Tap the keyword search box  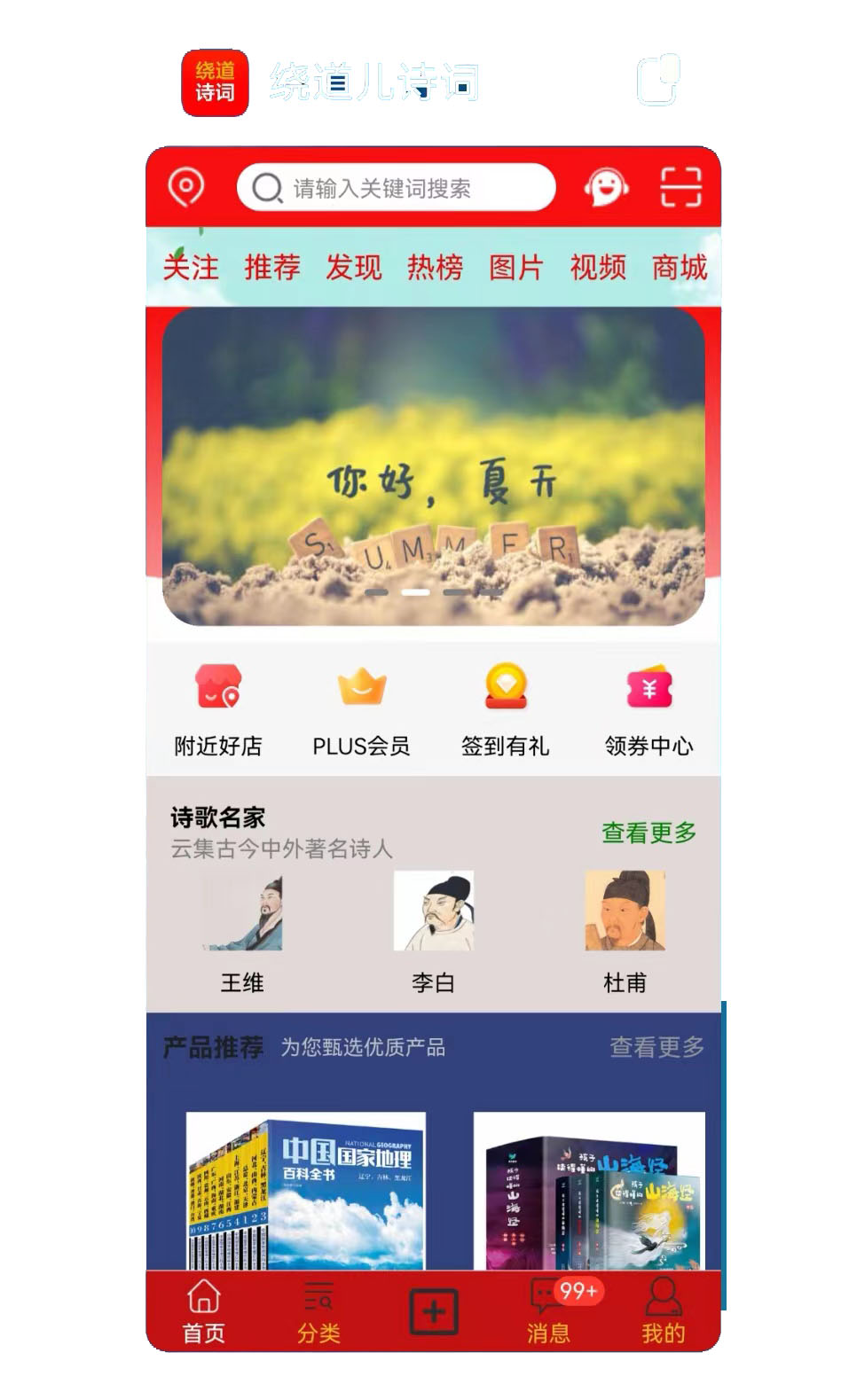tap(396, 188)
